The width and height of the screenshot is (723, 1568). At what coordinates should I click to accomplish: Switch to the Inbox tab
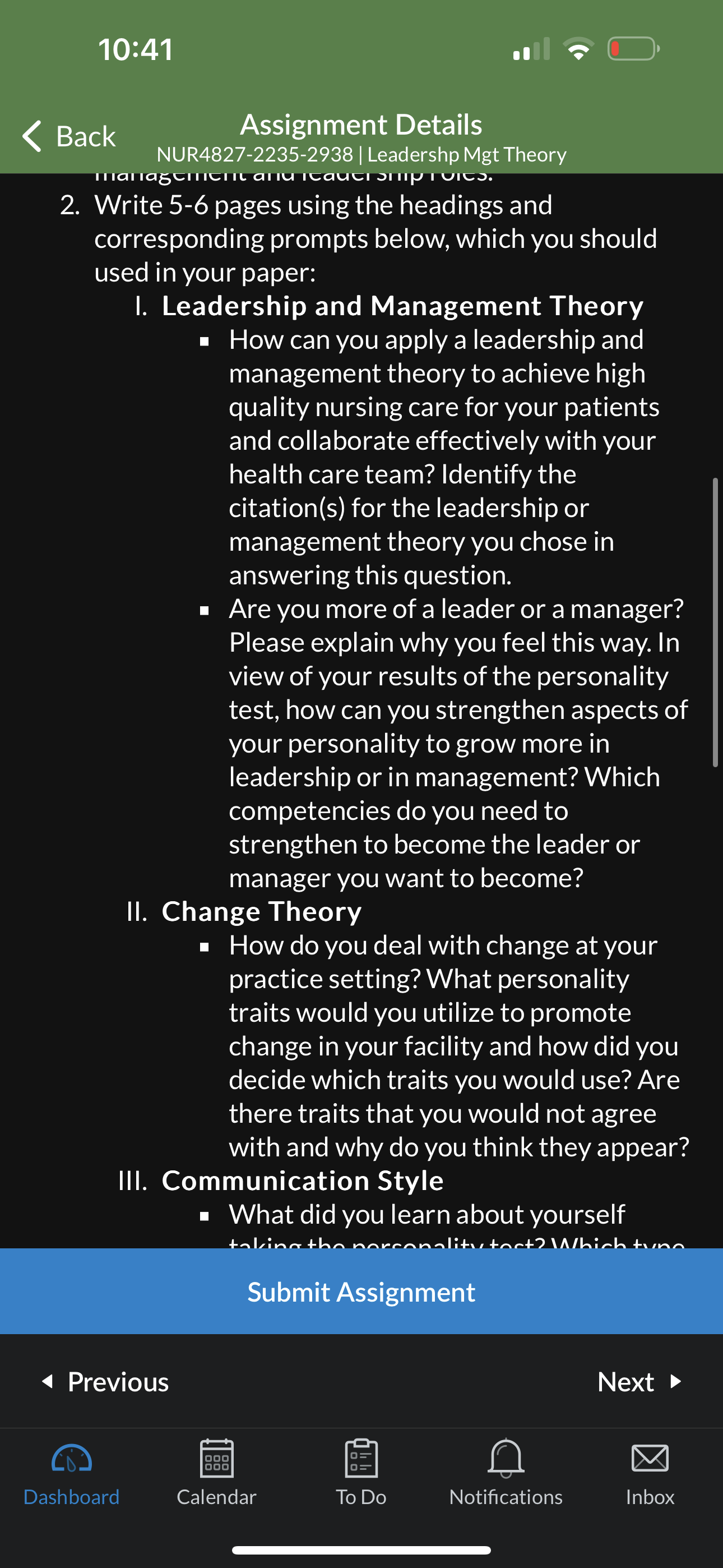pyautogui.click(x=650, y=1474)
